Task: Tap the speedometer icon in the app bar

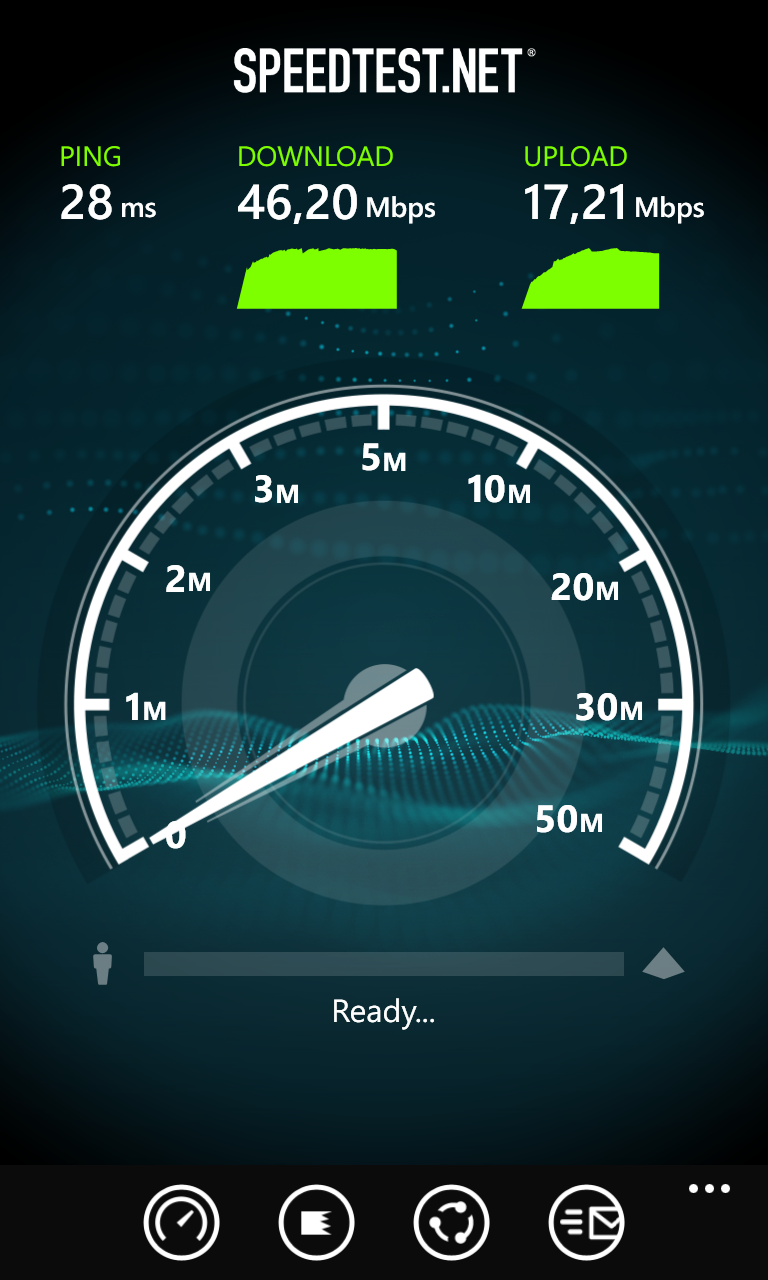Action: point(181,1221)
